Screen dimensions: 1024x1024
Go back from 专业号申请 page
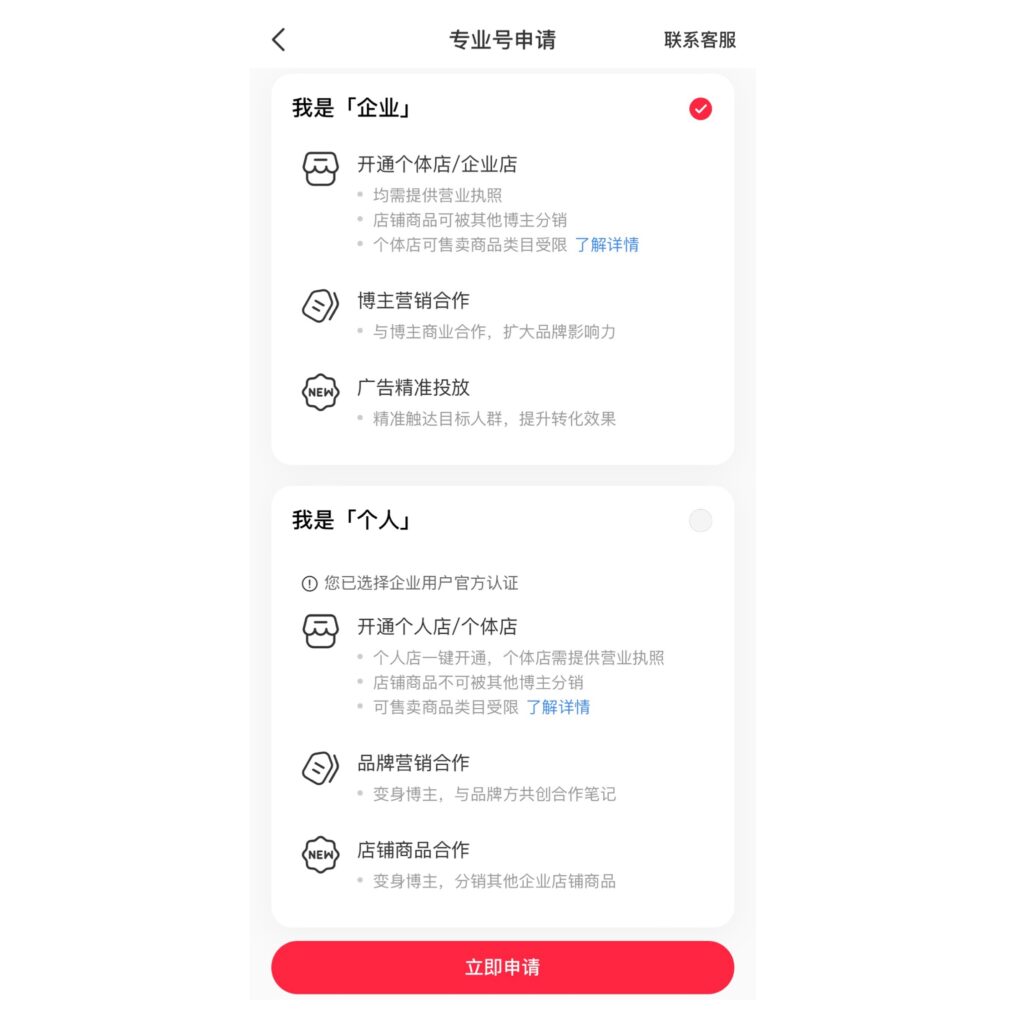click(x=279, y=40)
